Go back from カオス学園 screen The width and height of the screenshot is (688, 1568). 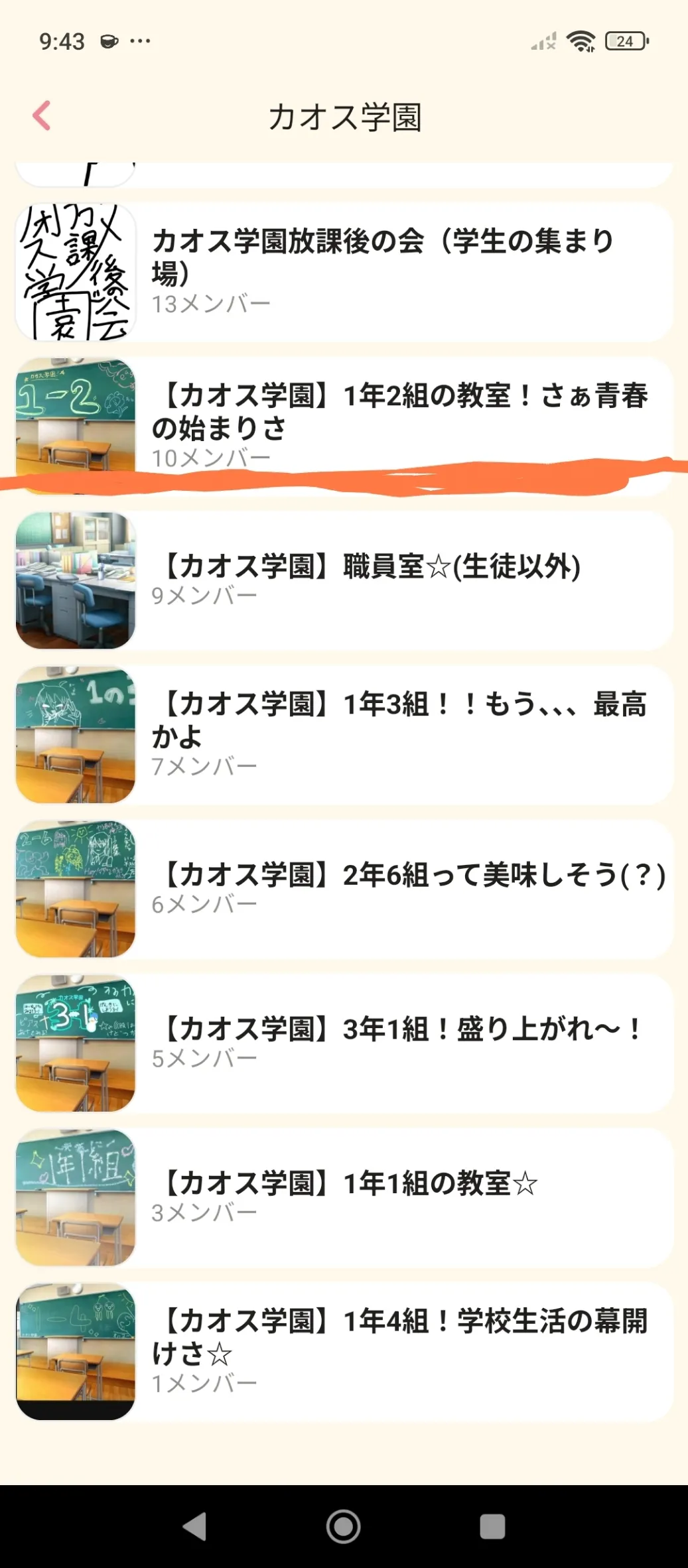click(x=42, y=116)
